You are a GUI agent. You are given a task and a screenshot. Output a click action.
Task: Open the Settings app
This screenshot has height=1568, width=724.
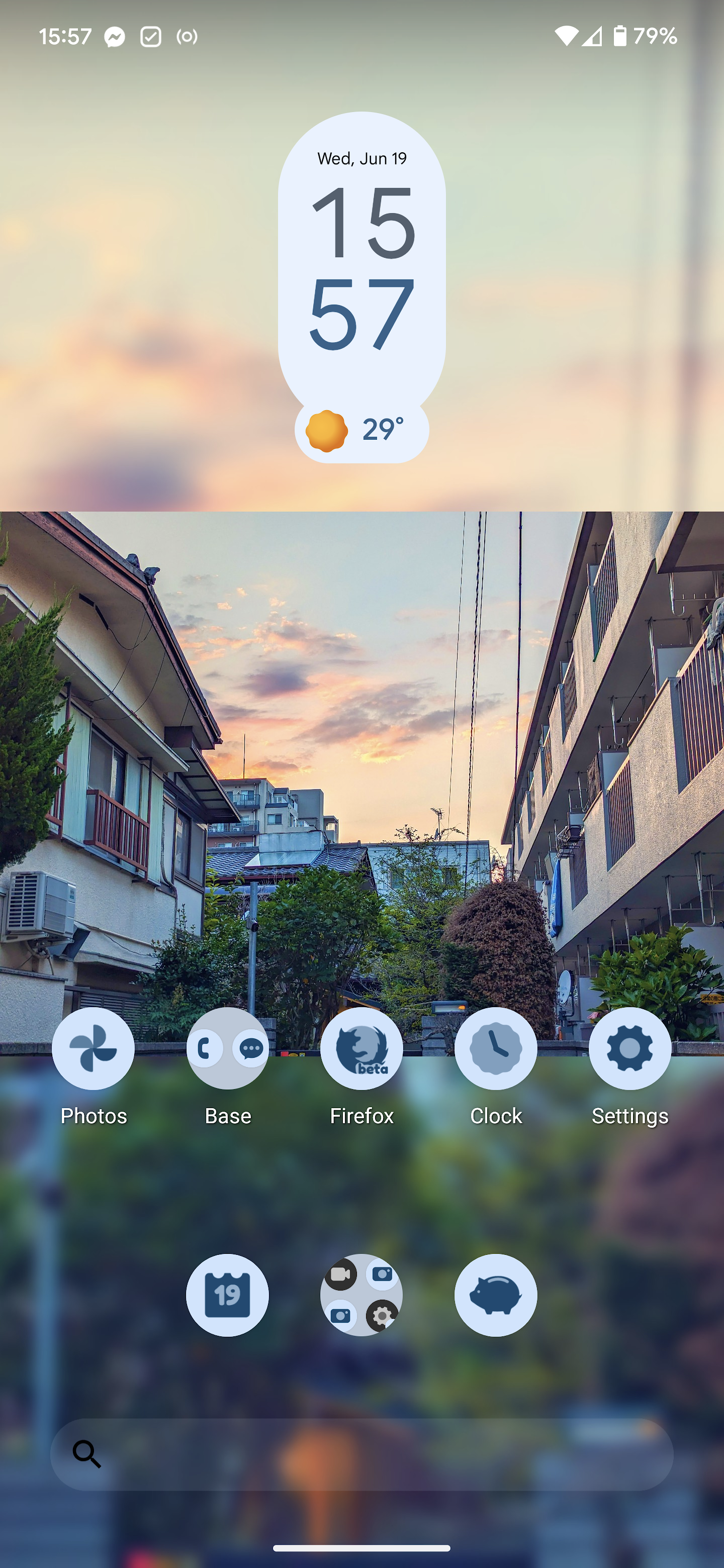629,1048
